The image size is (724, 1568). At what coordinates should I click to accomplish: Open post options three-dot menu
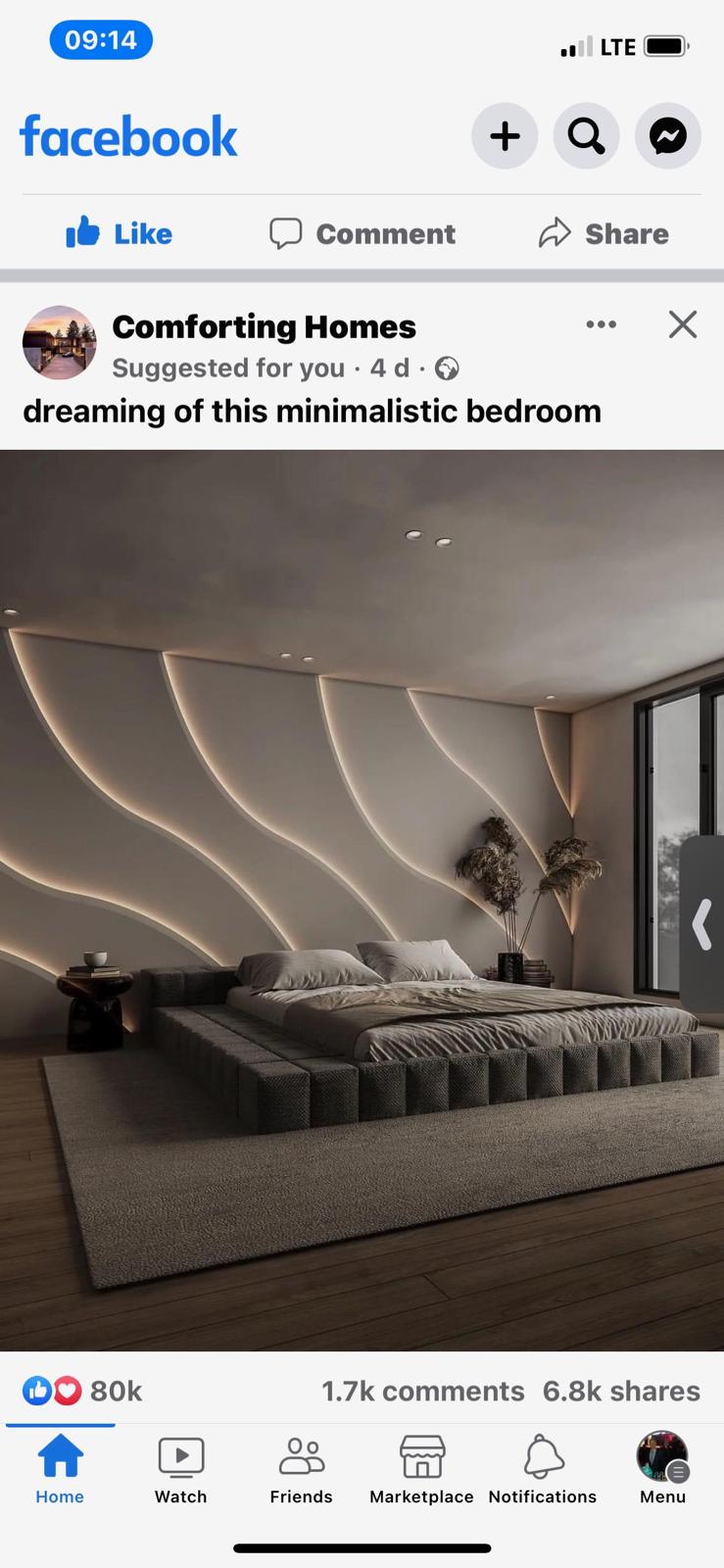[x=601, y=324]
